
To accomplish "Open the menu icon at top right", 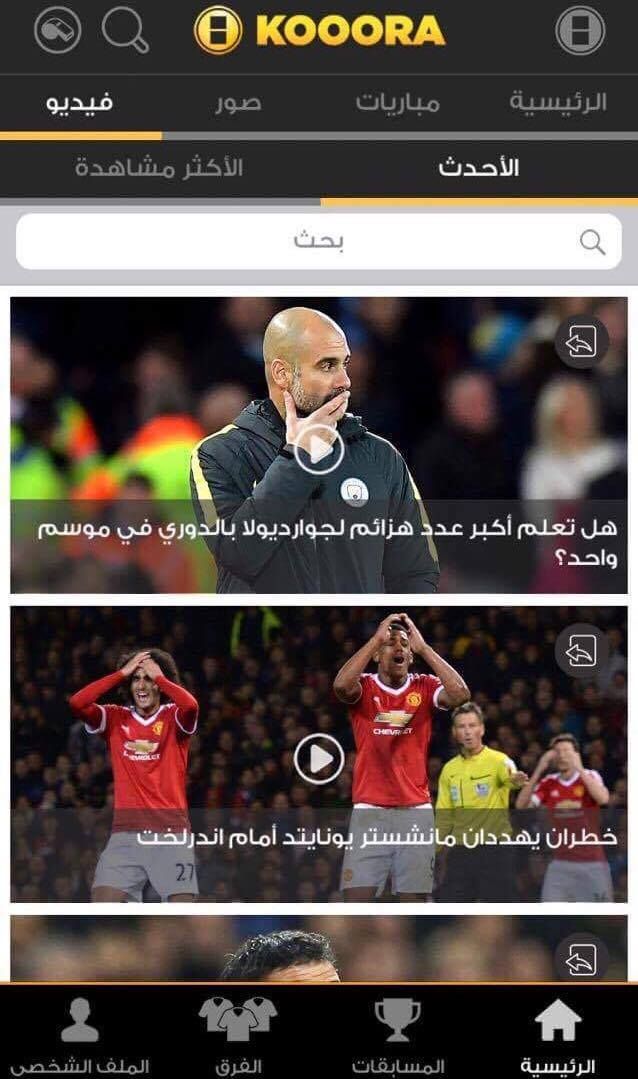I will (x=580, y=31).
